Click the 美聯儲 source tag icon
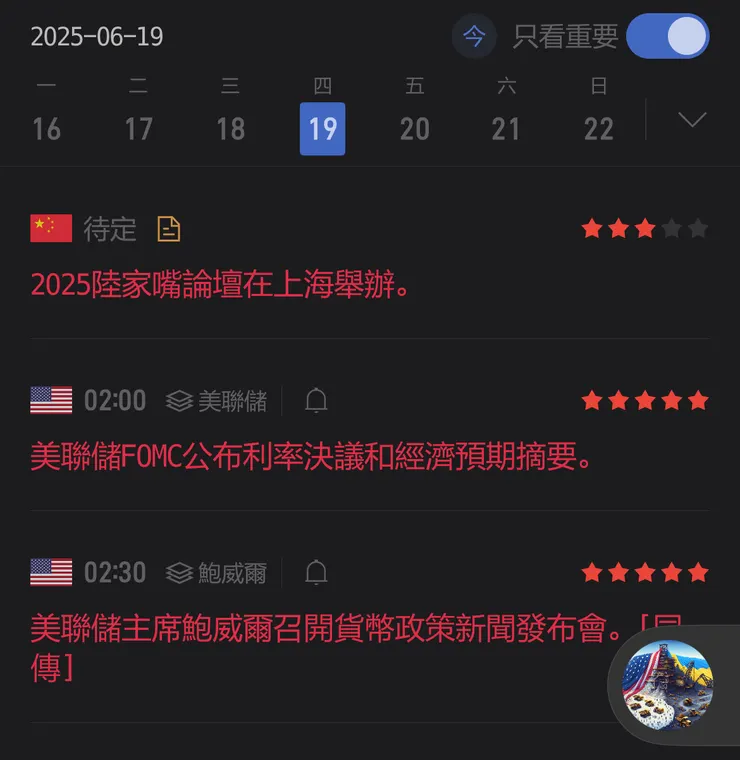This screenshot has width=740, height=760. pyautogui.click(x=179, y=399)
